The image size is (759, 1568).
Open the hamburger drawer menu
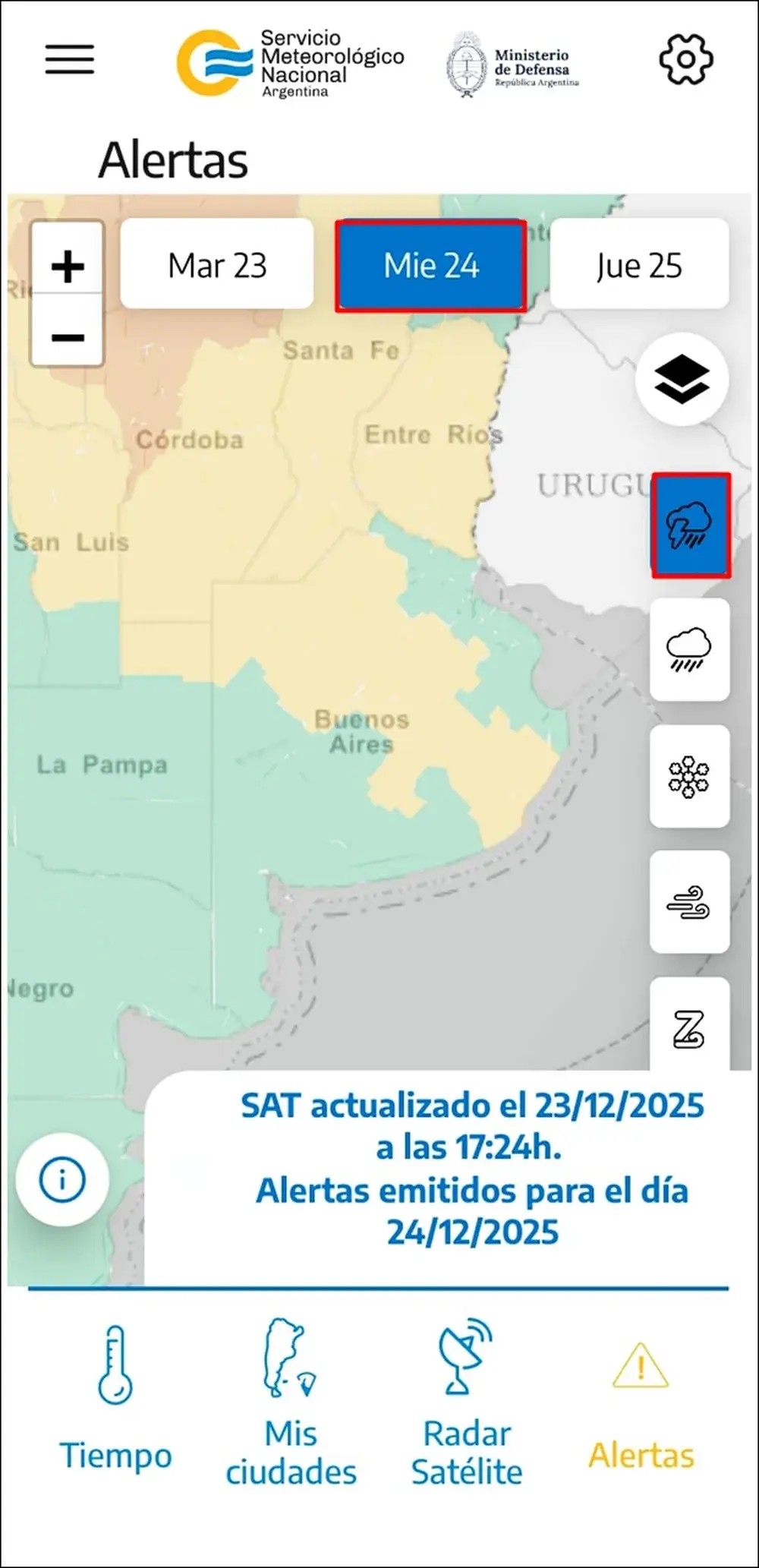click(69, 59)
